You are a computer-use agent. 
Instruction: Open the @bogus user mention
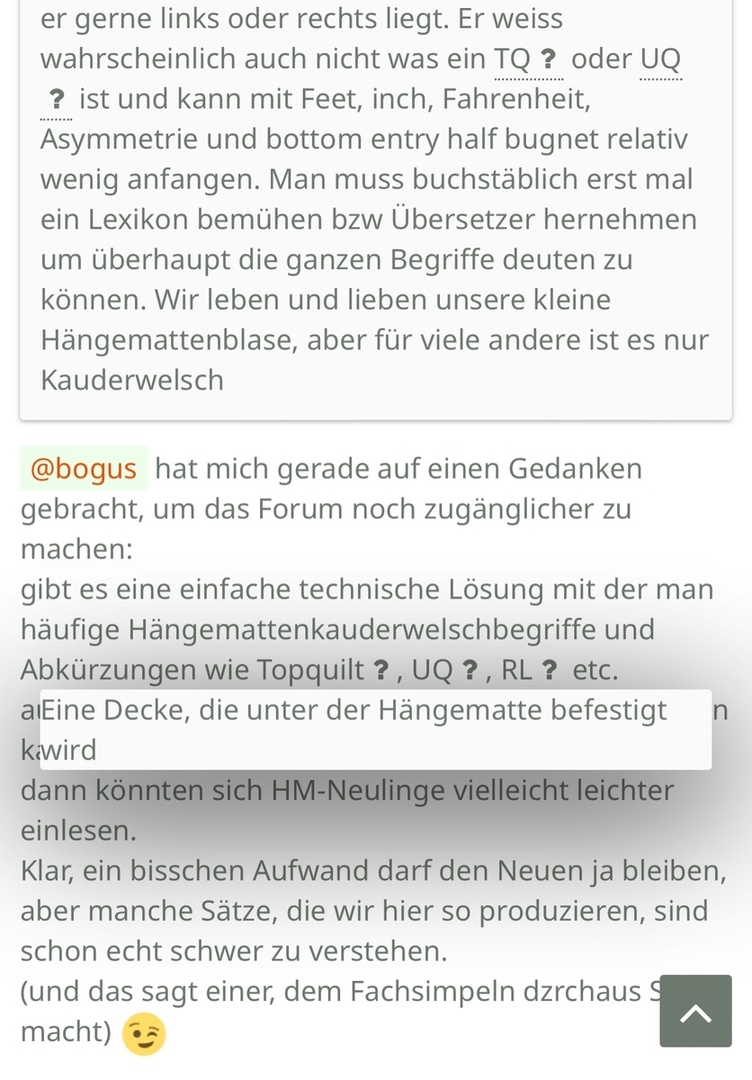click(x=84, y=469)
